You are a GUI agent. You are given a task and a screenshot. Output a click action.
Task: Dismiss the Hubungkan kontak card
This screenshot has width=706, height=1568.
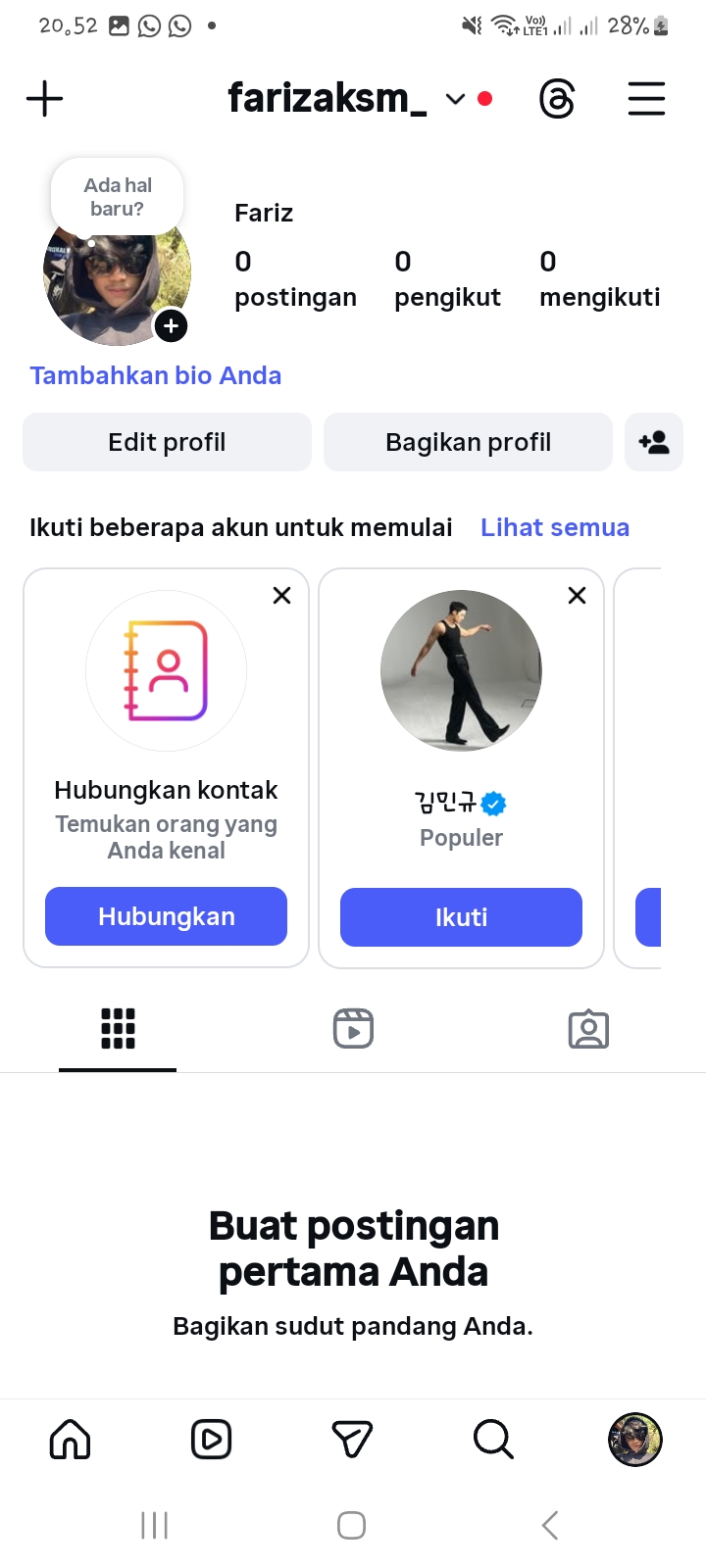281,595
